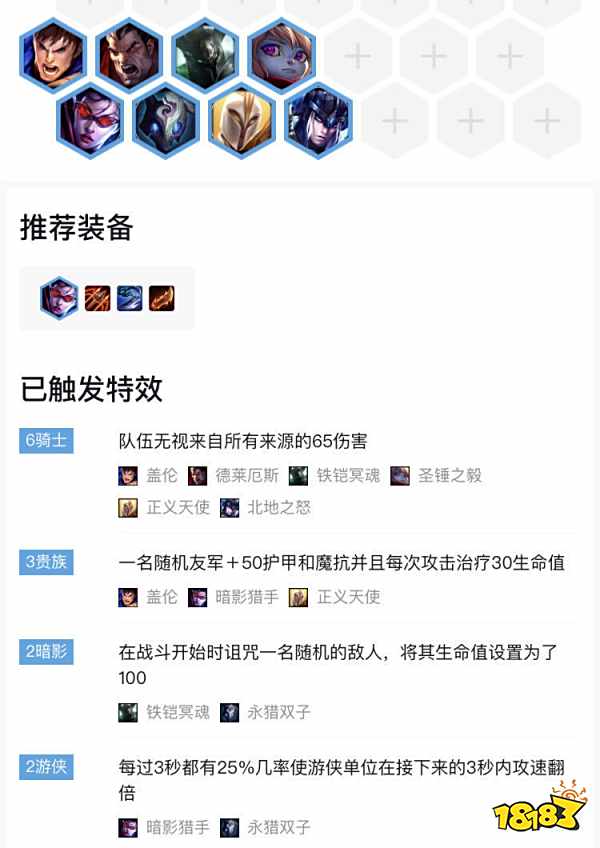This screenshot has width=600, height=848.
Task: Select Kindred's hexagon on the board
Action: 167,120
